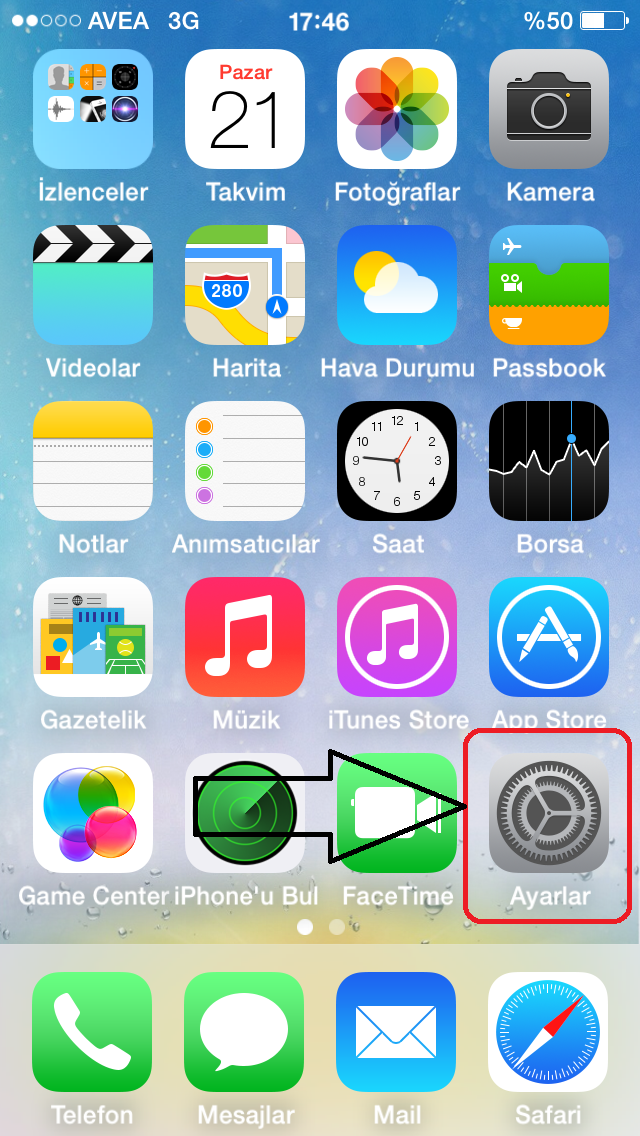Launch Game Center
Image resolution: width=640 pixels, height=1136 pixels.
(93, 813)
